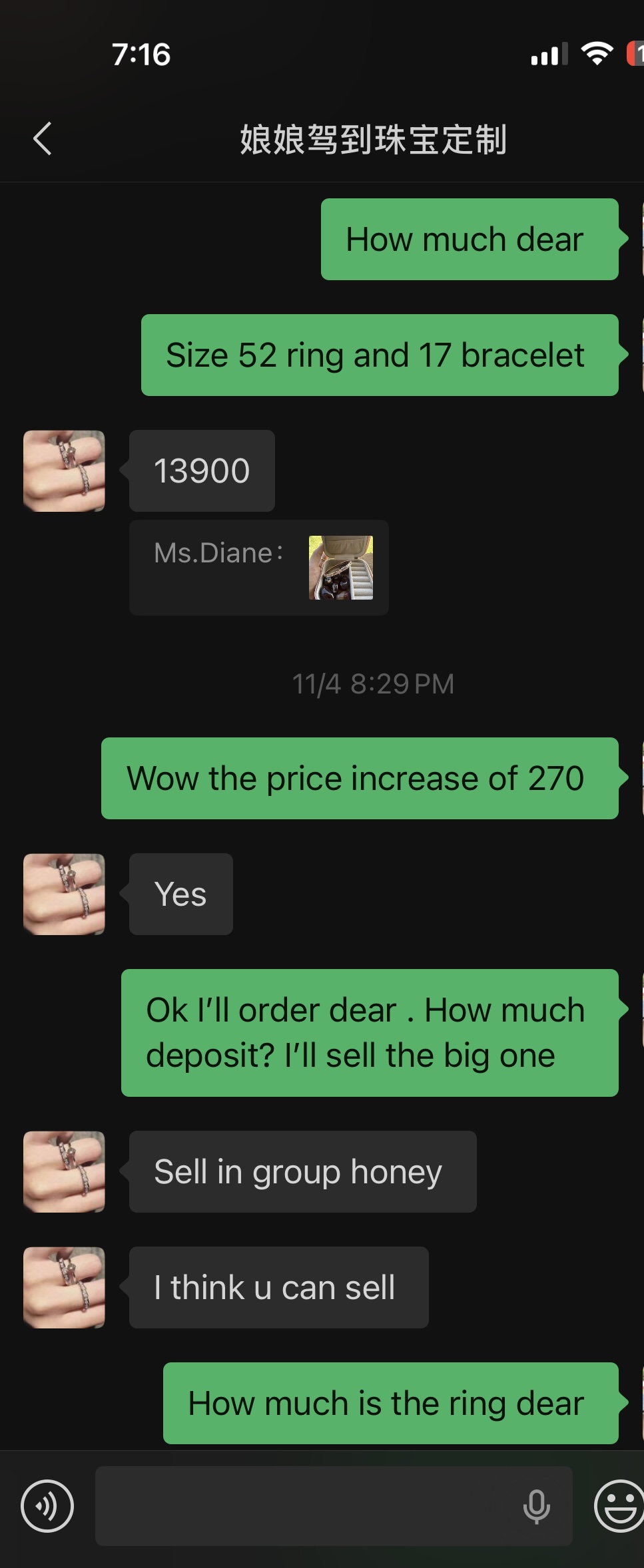Tap the microphone dictation icon

[x=536, y=1506]
